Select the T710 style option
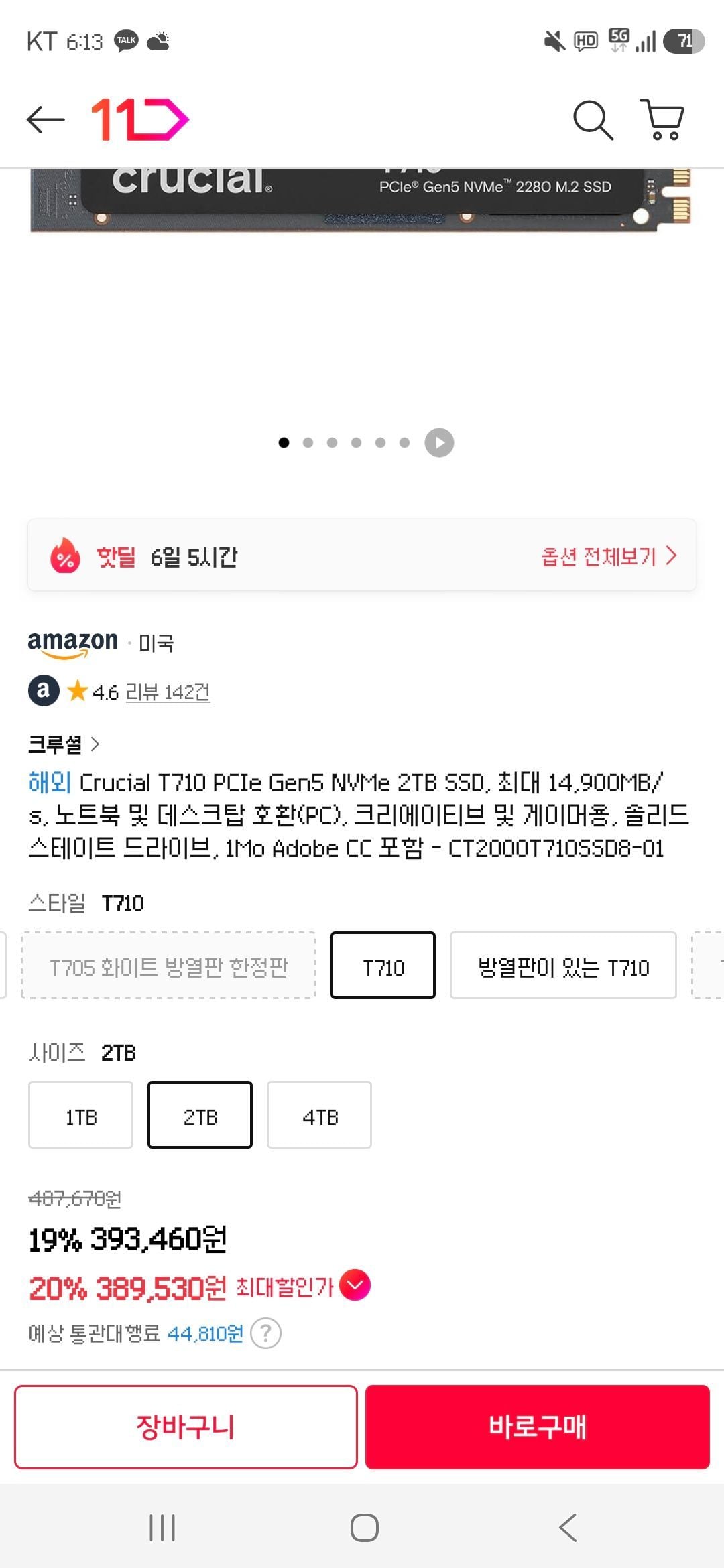 (383, 966)
